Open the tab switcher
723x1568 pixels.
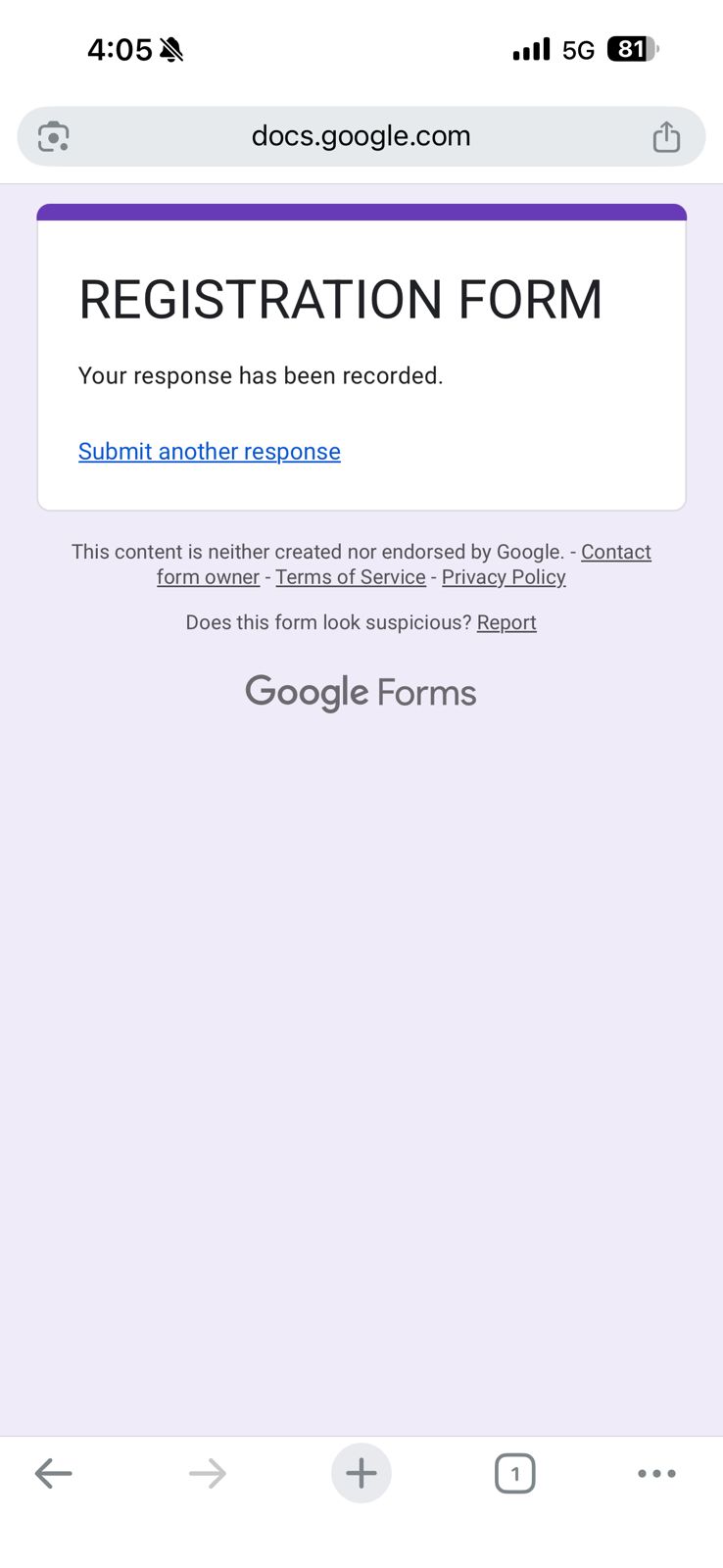[514, 1473]
